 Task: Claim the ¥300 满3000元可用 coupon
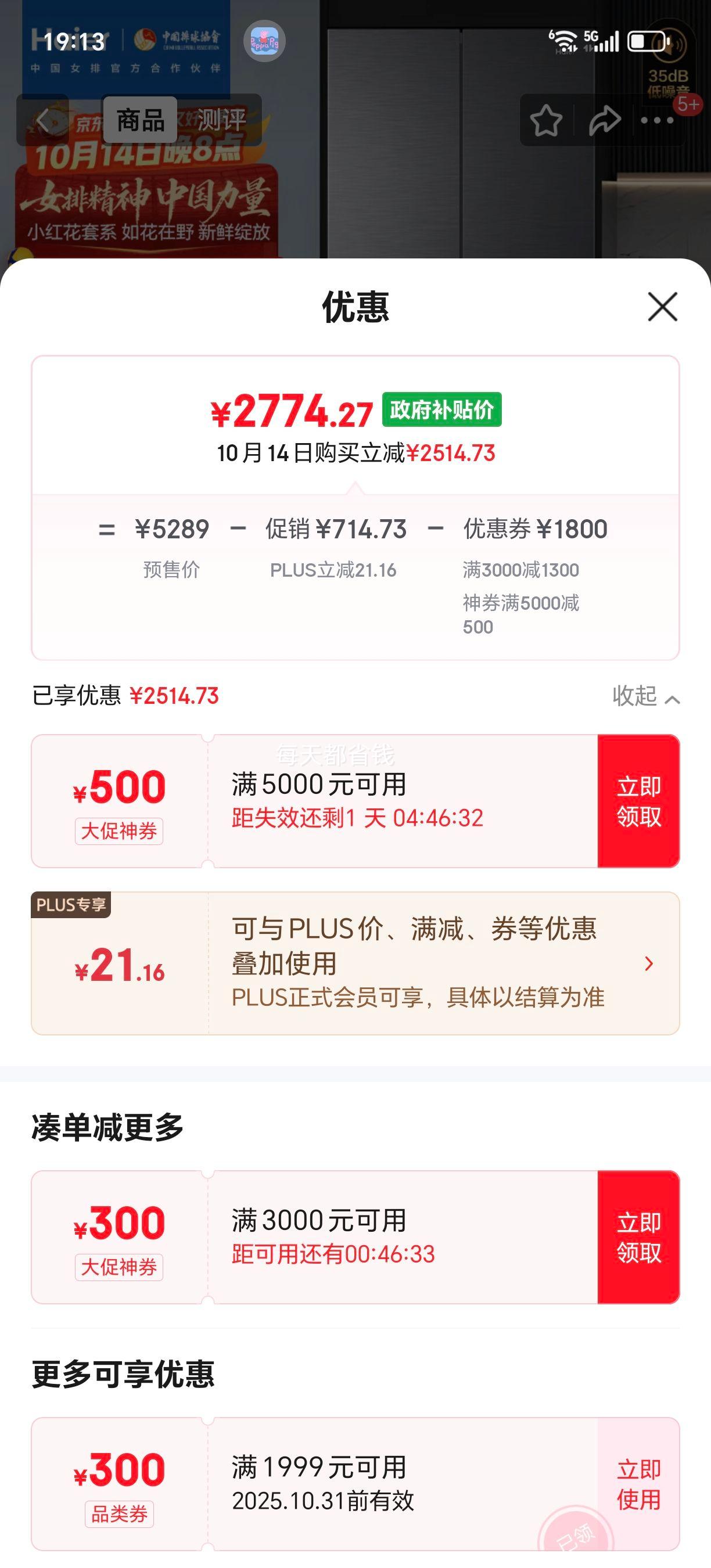(638, 1237)
